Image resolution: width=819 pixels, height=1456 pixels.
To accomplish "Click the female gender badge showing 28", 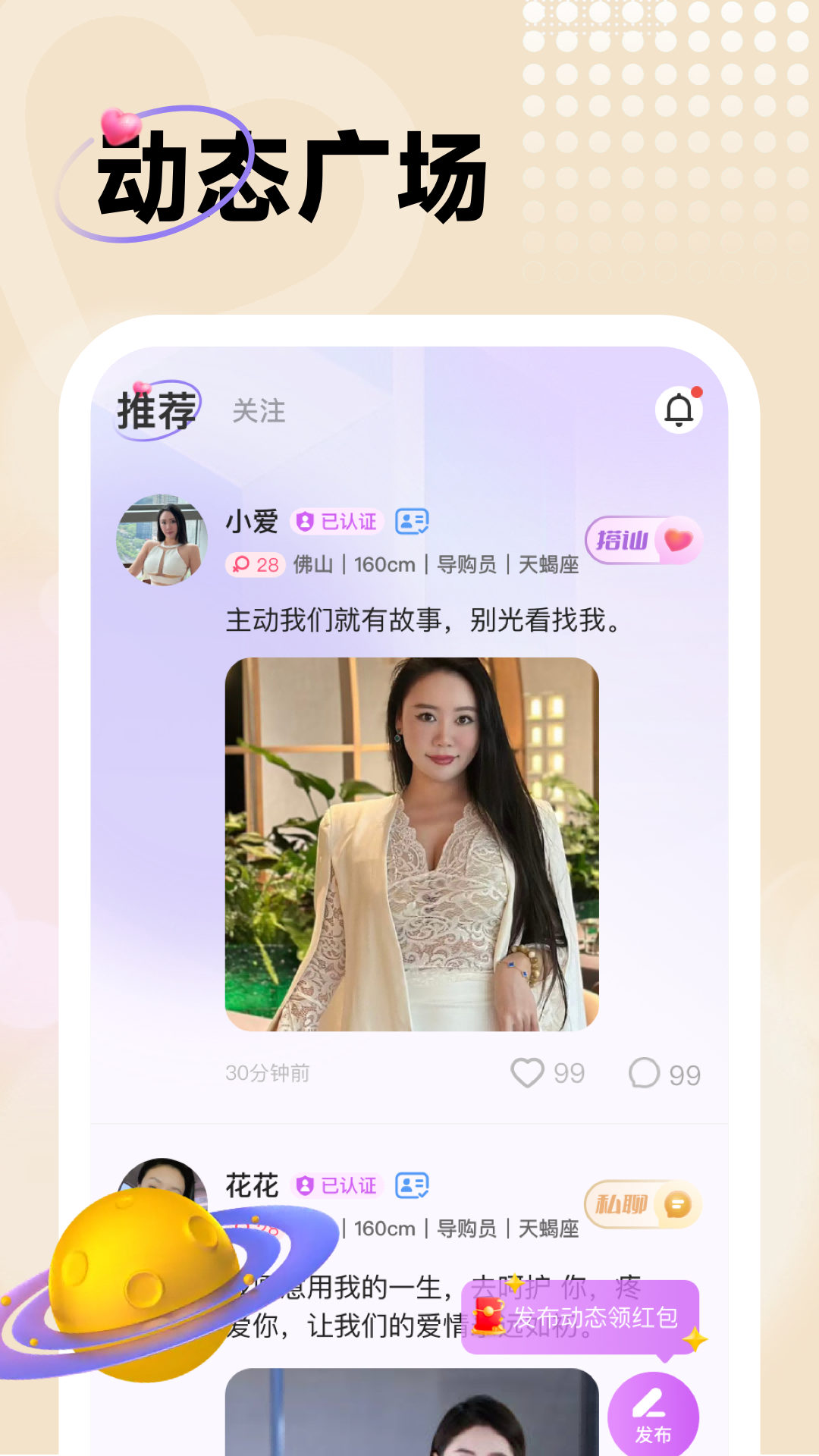I will [256, 565].
